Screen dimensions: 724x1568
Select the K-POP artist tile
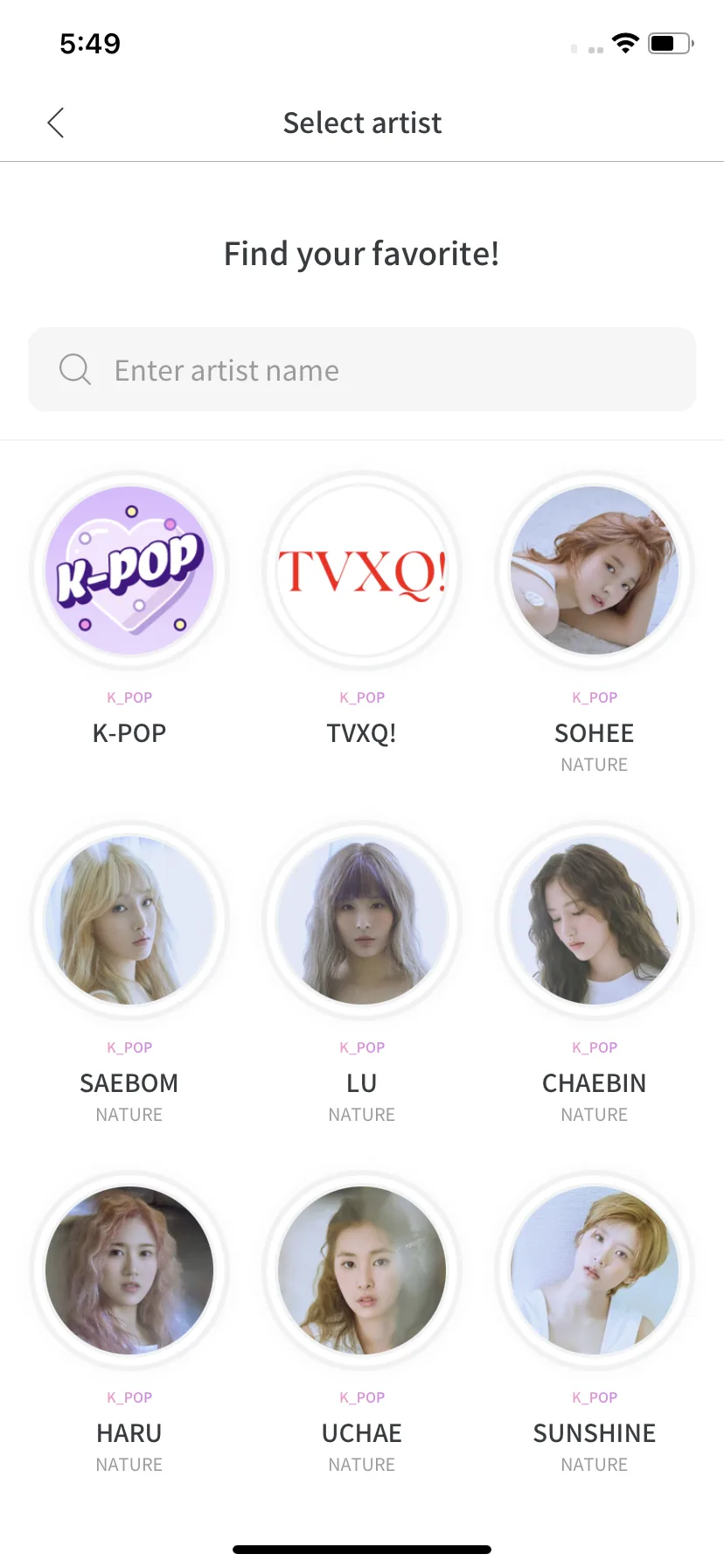click(129, 571)
